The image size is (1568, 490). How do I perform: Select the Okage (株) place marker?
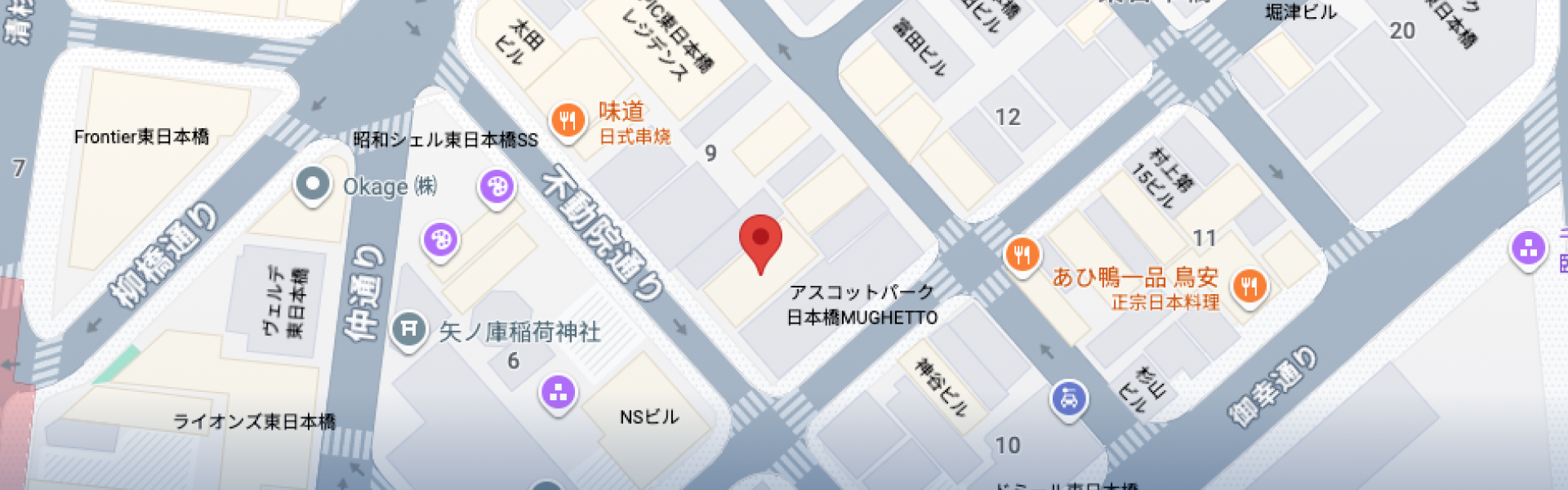point(313,185)
